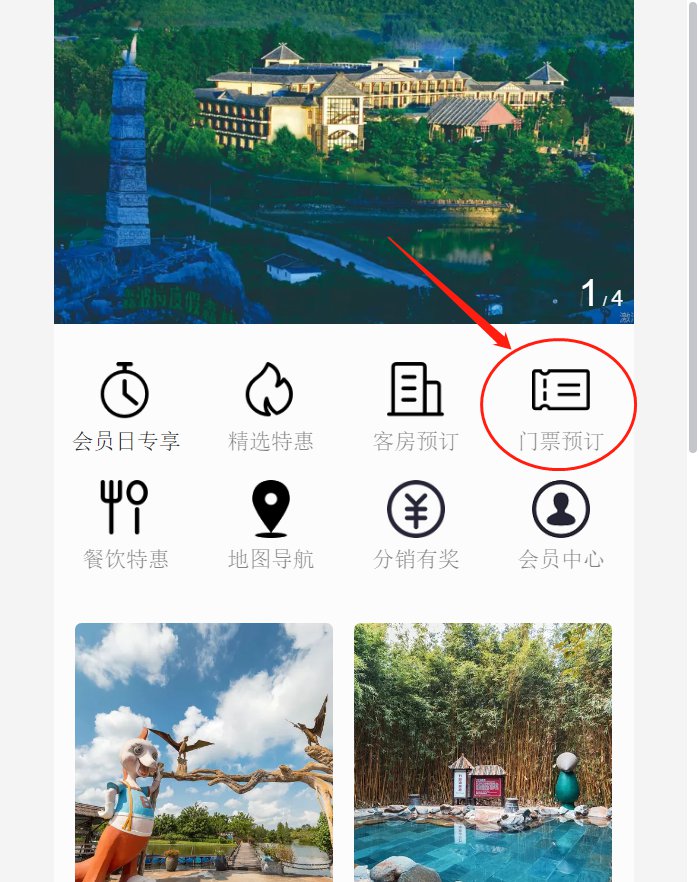Image resolution: width=699 pixels, height=882 pixels.
Task: Open the bamboo hot spring card
Action: (483, 750)
